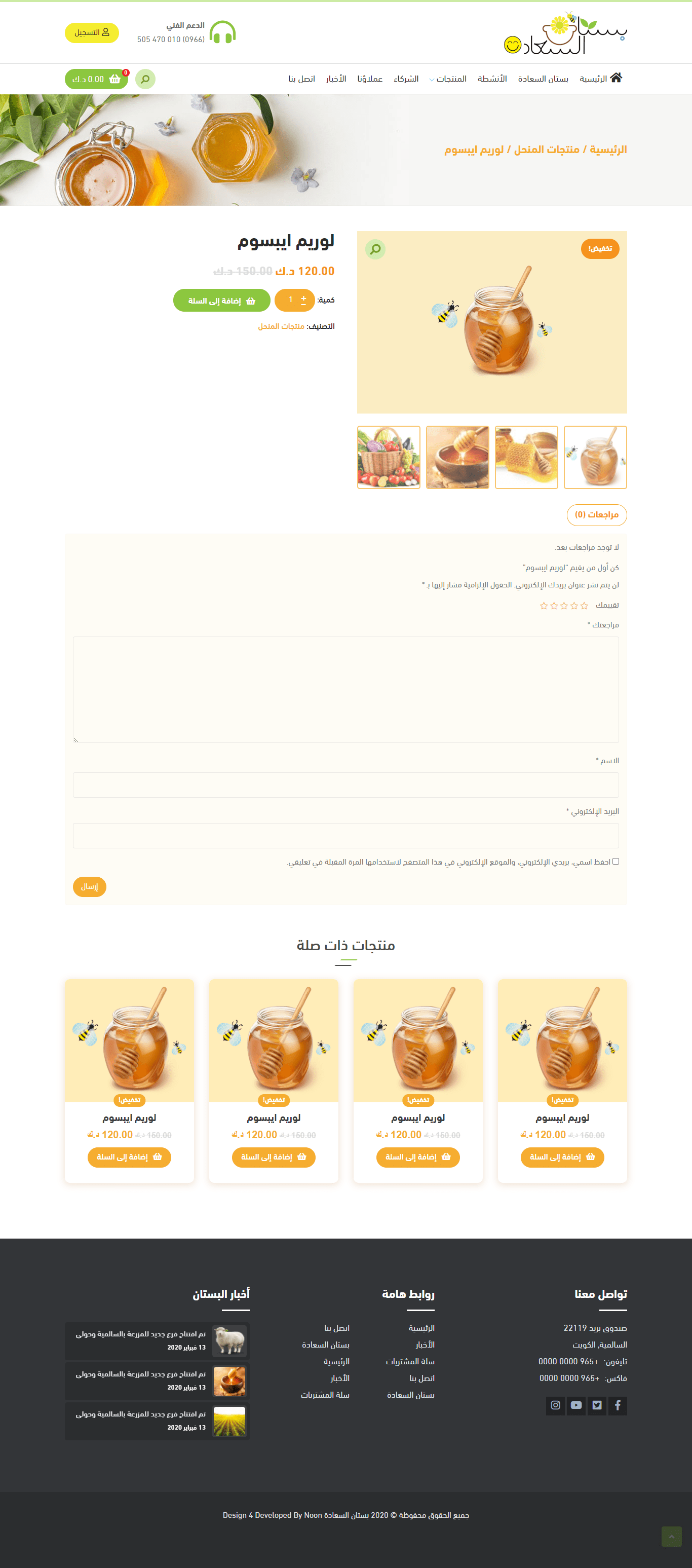Focus the مراجعتك review text area
Screen dimensions: 692x1568
pos(345,689)
